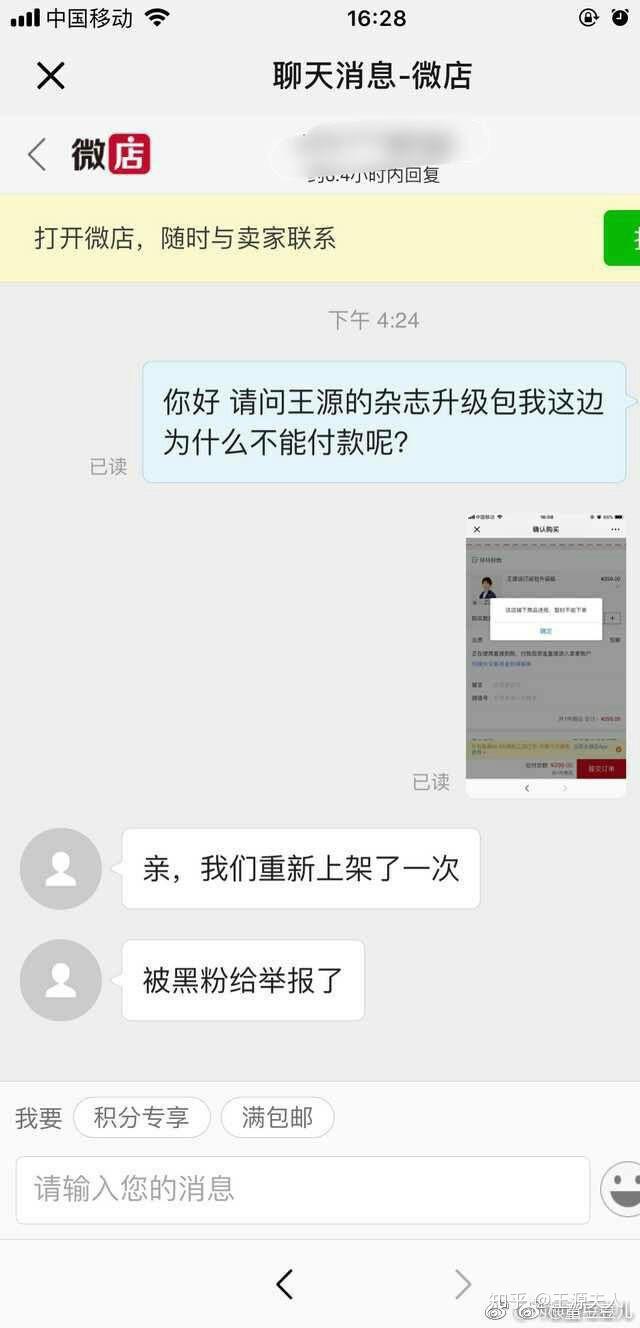Go back using the arrow beside 微店 logo

click(37, 155)
